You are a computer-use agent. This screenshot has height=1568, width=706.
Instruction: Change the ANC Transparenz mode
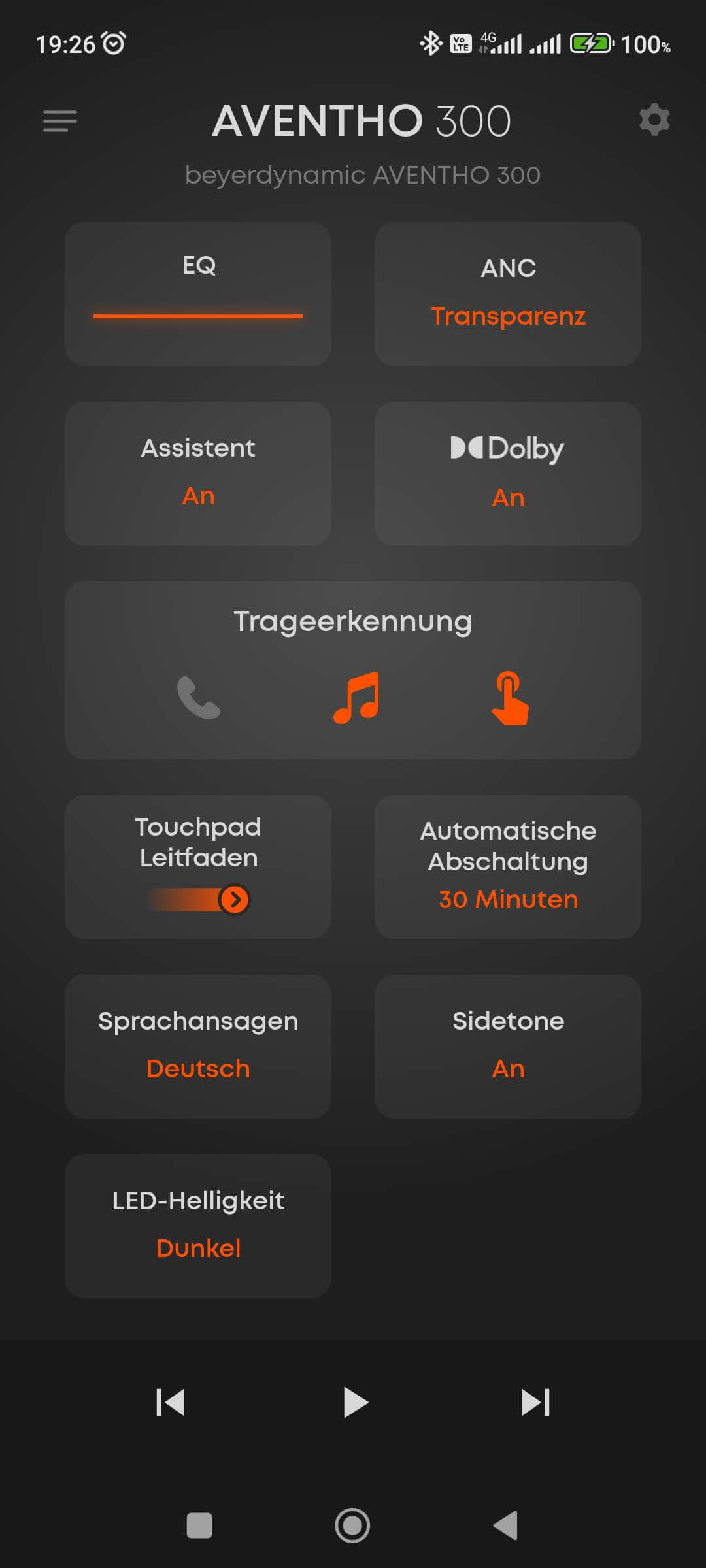[x=508, y=293]
